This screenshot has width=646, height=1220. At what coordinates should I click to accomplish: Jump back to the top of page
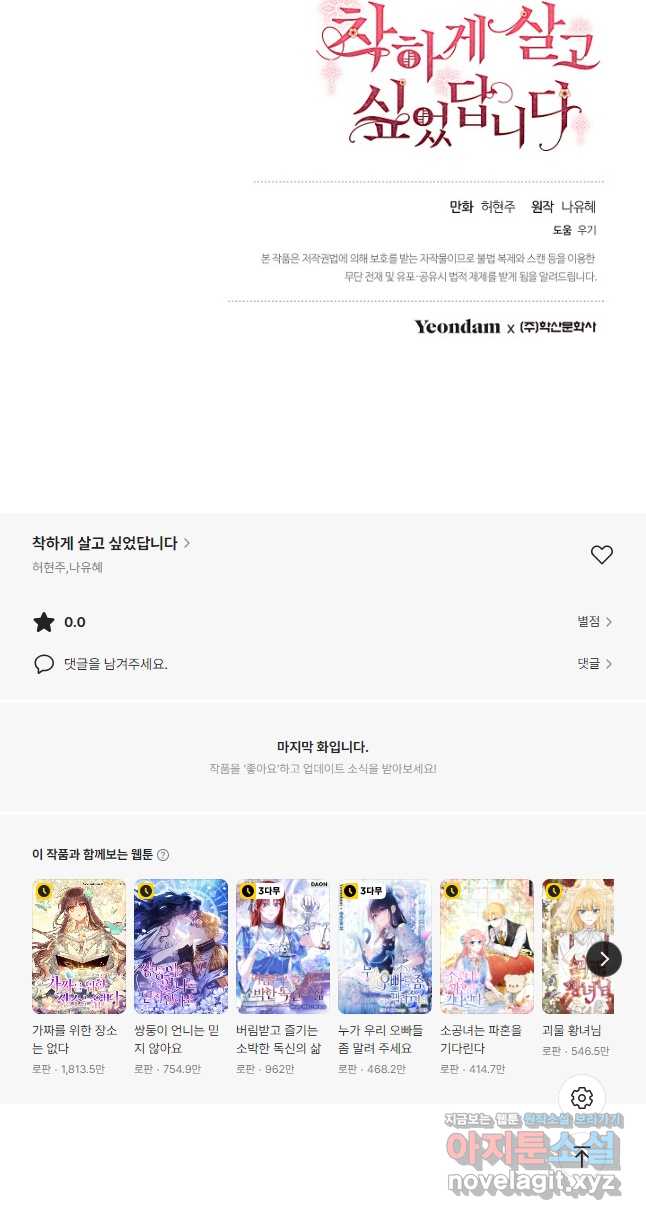[582, 1157]
